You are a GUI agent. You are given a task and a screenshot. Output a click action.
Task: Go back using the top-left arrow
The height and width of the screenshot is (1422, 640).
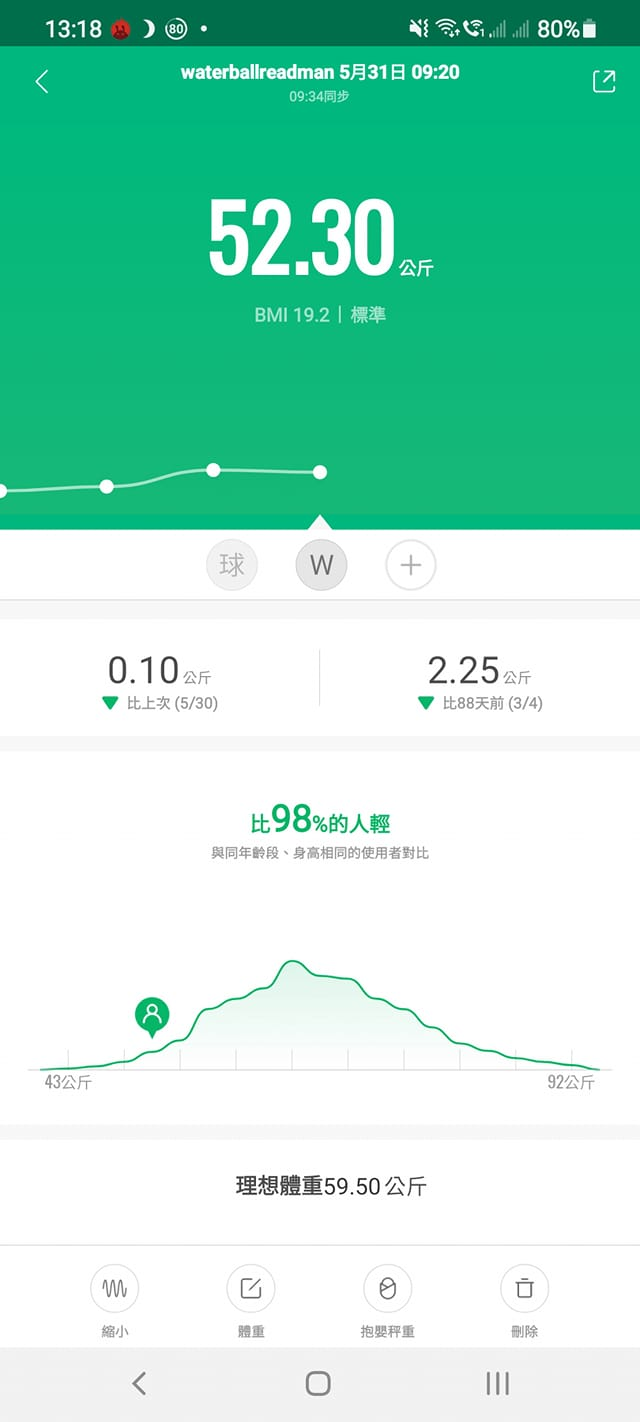coord(42,82)
